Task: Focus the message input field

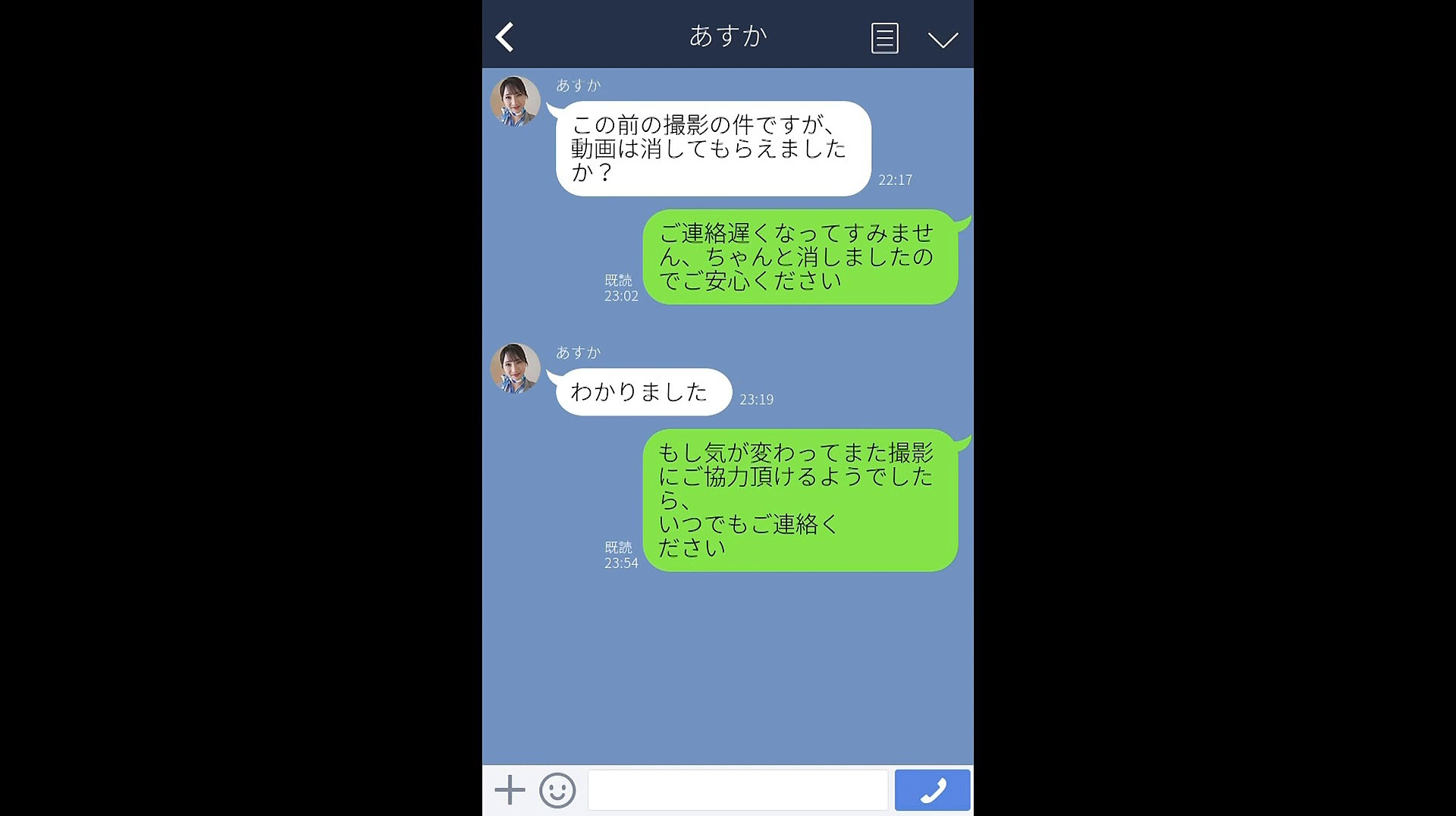Action: tap(737, 790)
